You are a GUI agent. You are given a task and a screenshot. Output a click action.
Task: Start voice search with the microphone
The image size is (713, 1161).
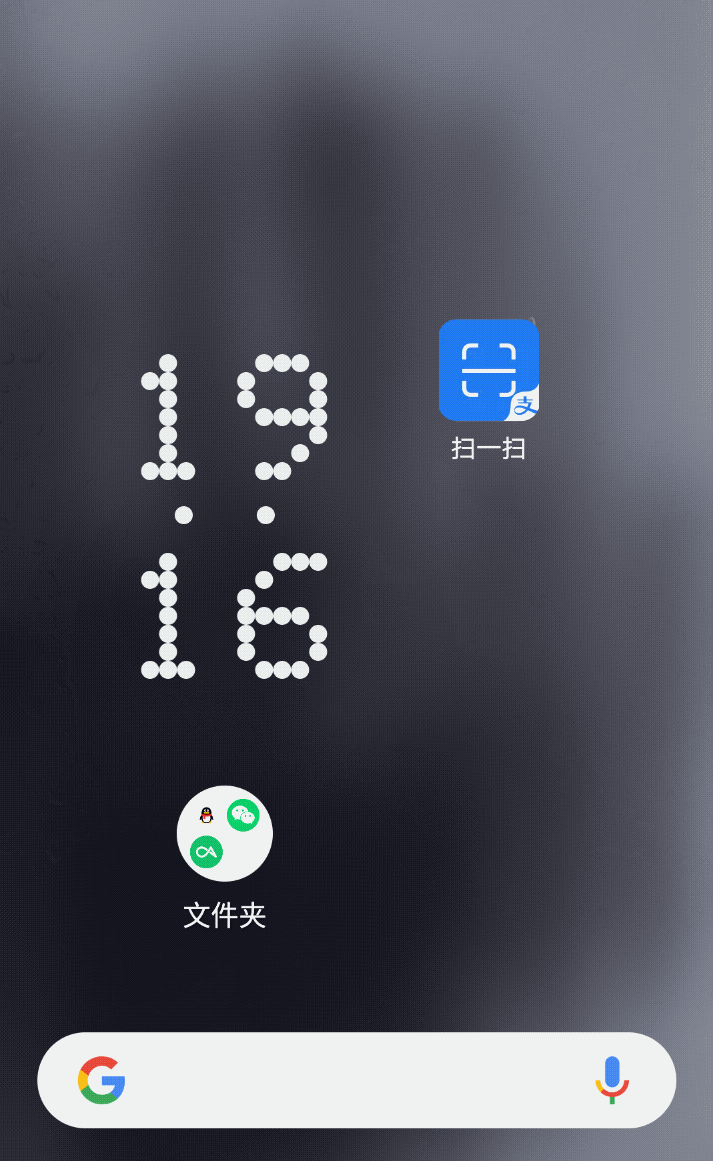pos(611,1080)
